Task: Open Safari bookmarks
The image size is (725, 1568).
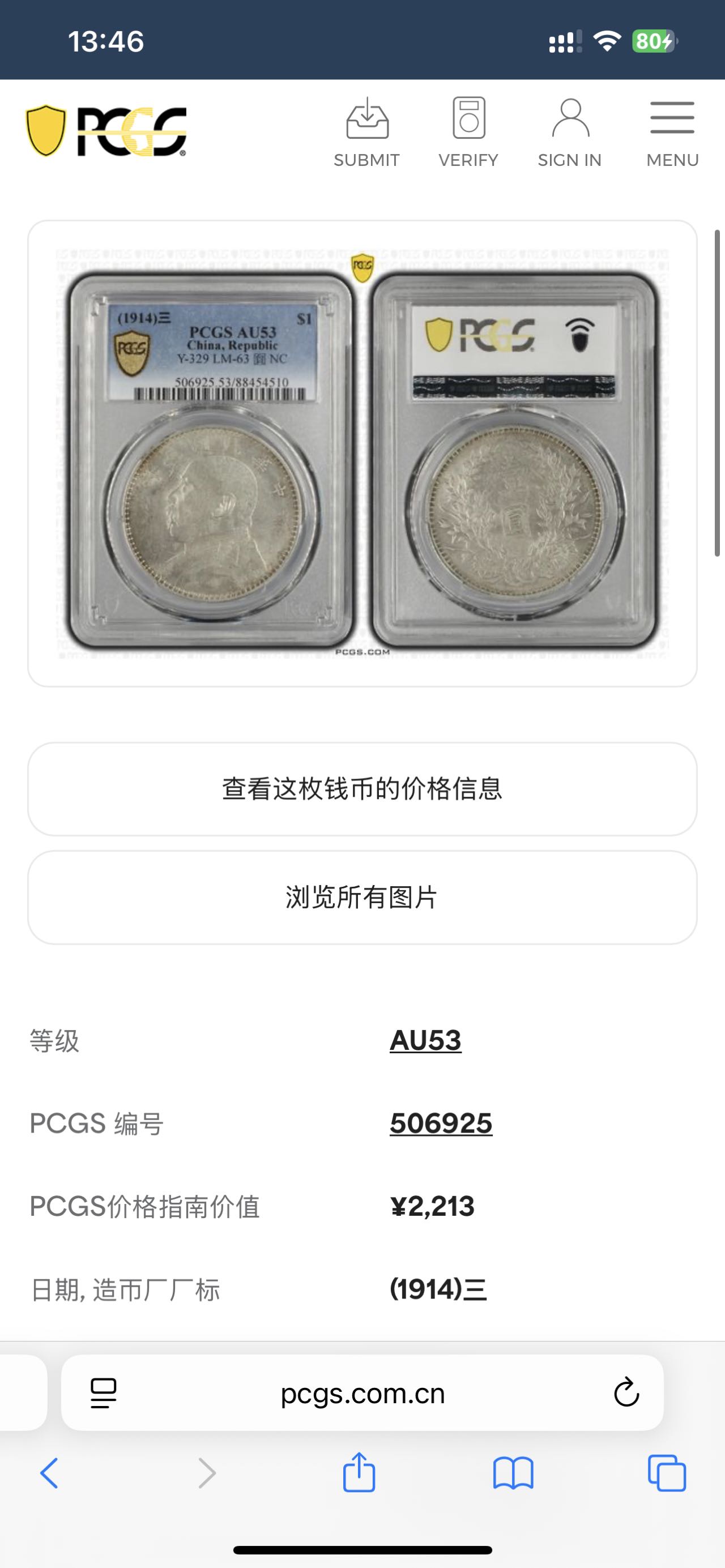Action: [x=513, y=1473]
